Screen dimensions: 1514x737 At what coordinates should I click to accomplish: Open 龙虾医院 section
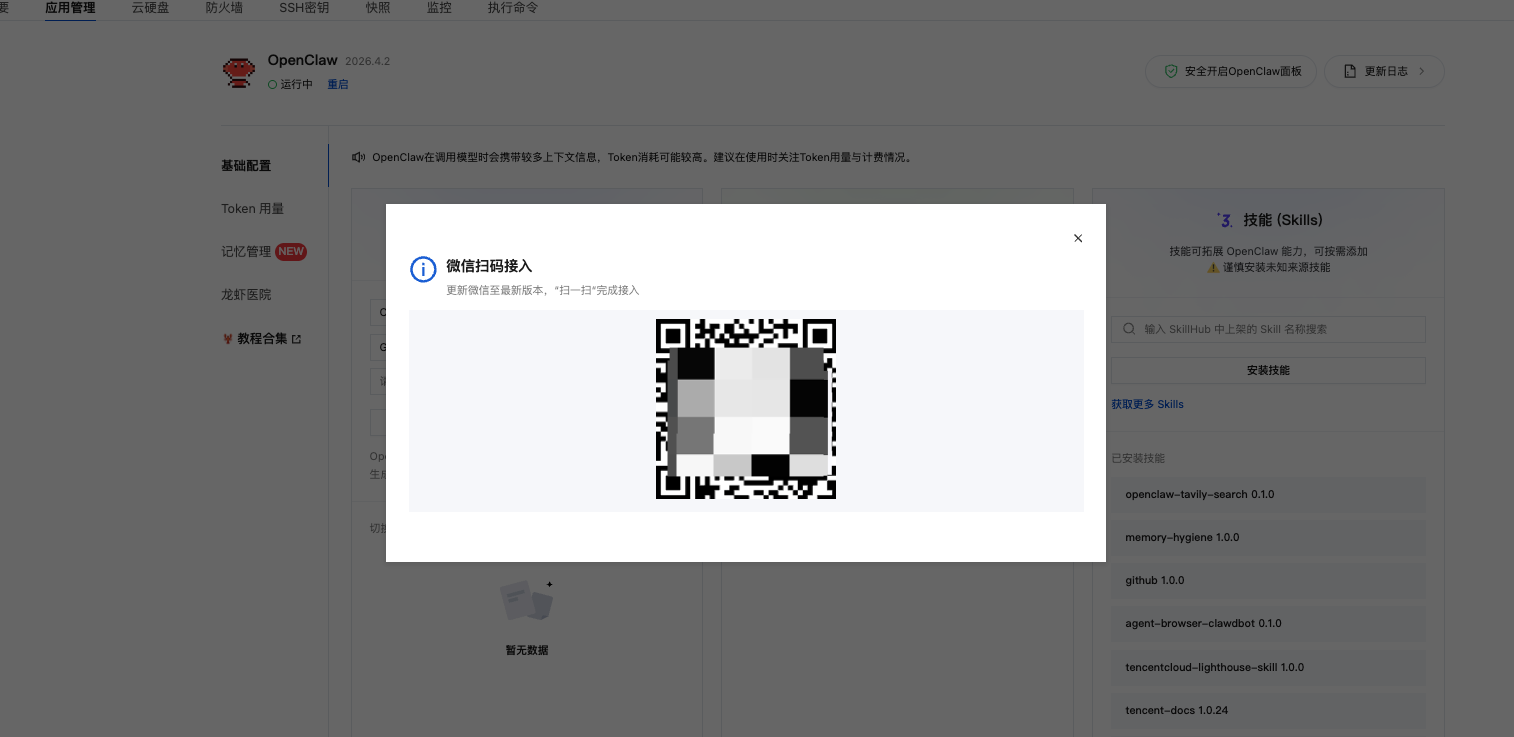tap(246, 295)
